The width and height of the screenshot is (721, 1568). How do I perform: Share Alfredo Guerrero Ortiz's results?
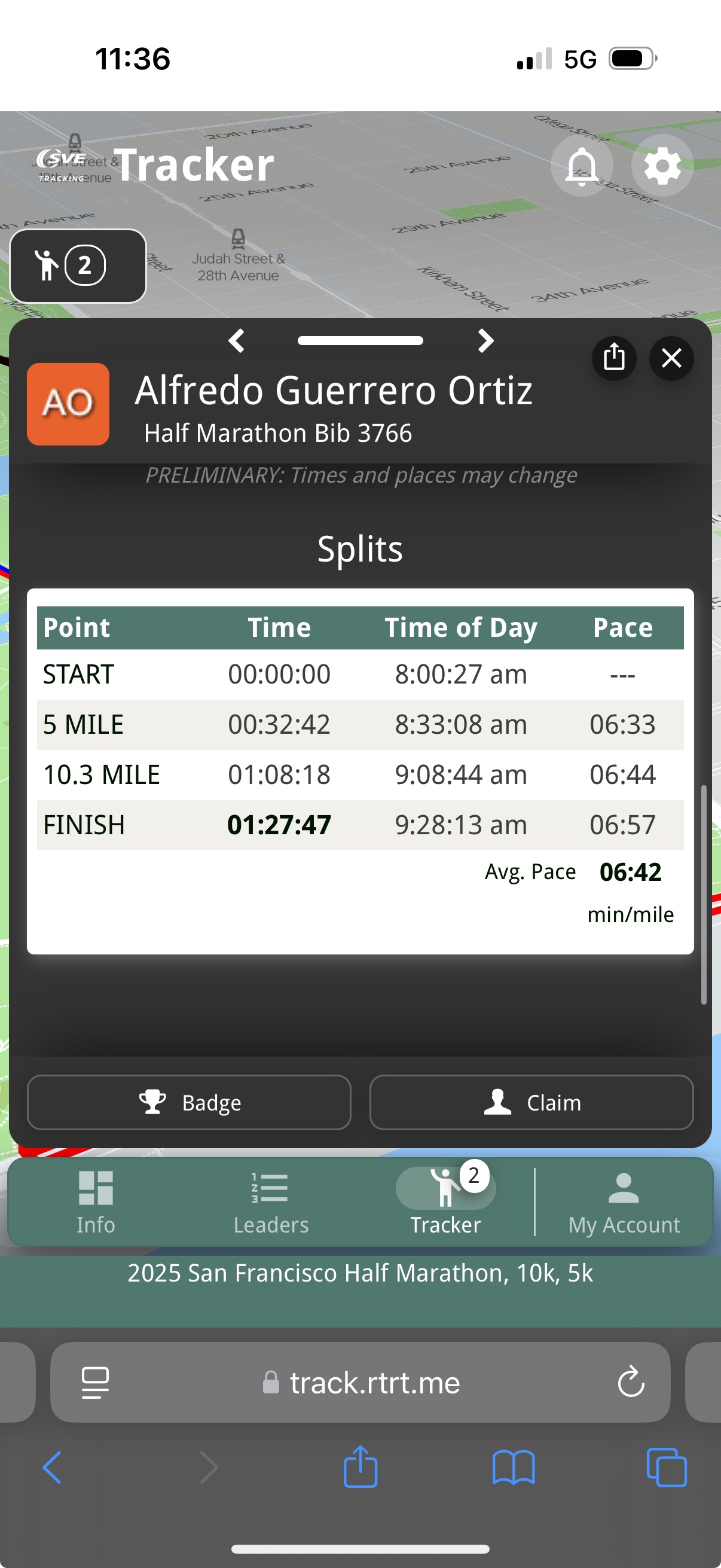click(614, 358)
